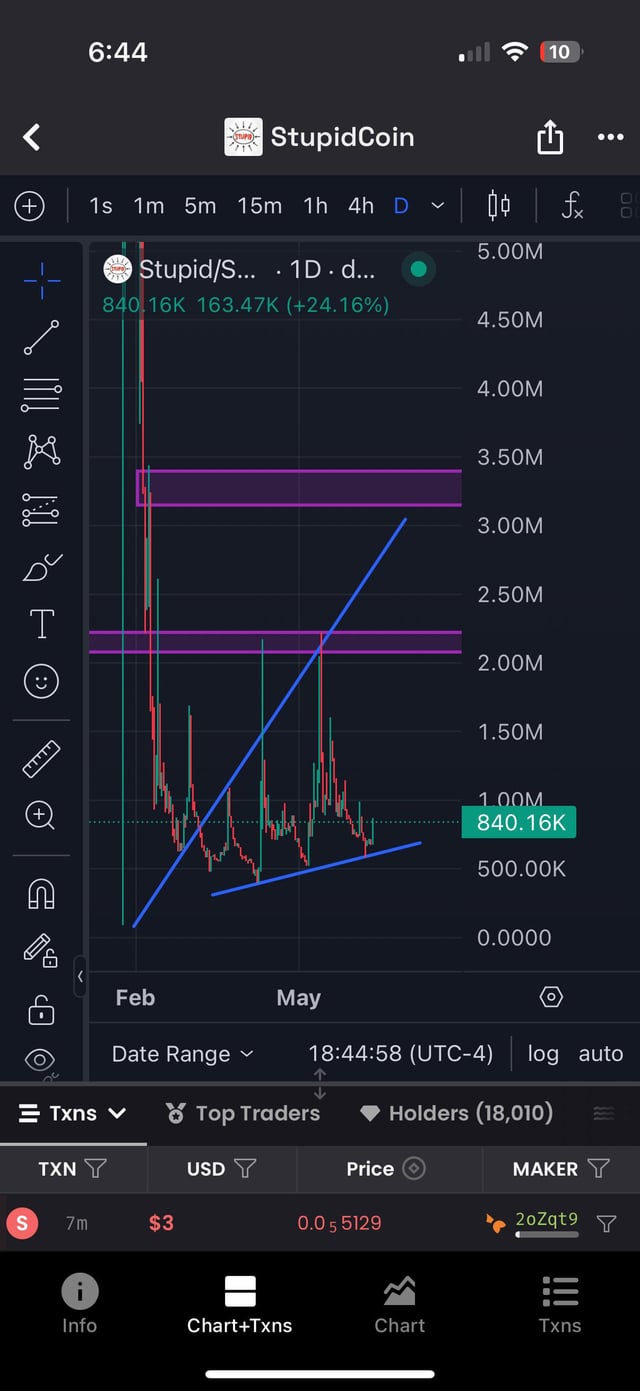Screen dimensions: 640x1391
Task: Share this StupidCoin chart
Action: pos(550,138)
